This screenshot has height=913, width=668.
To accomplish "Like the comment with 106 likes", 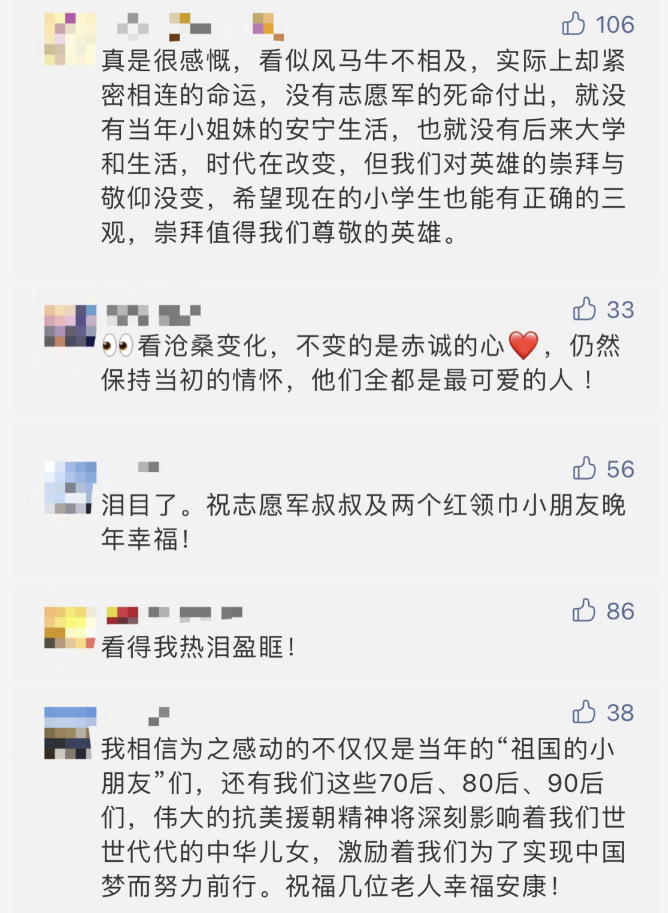I will 575,23.
